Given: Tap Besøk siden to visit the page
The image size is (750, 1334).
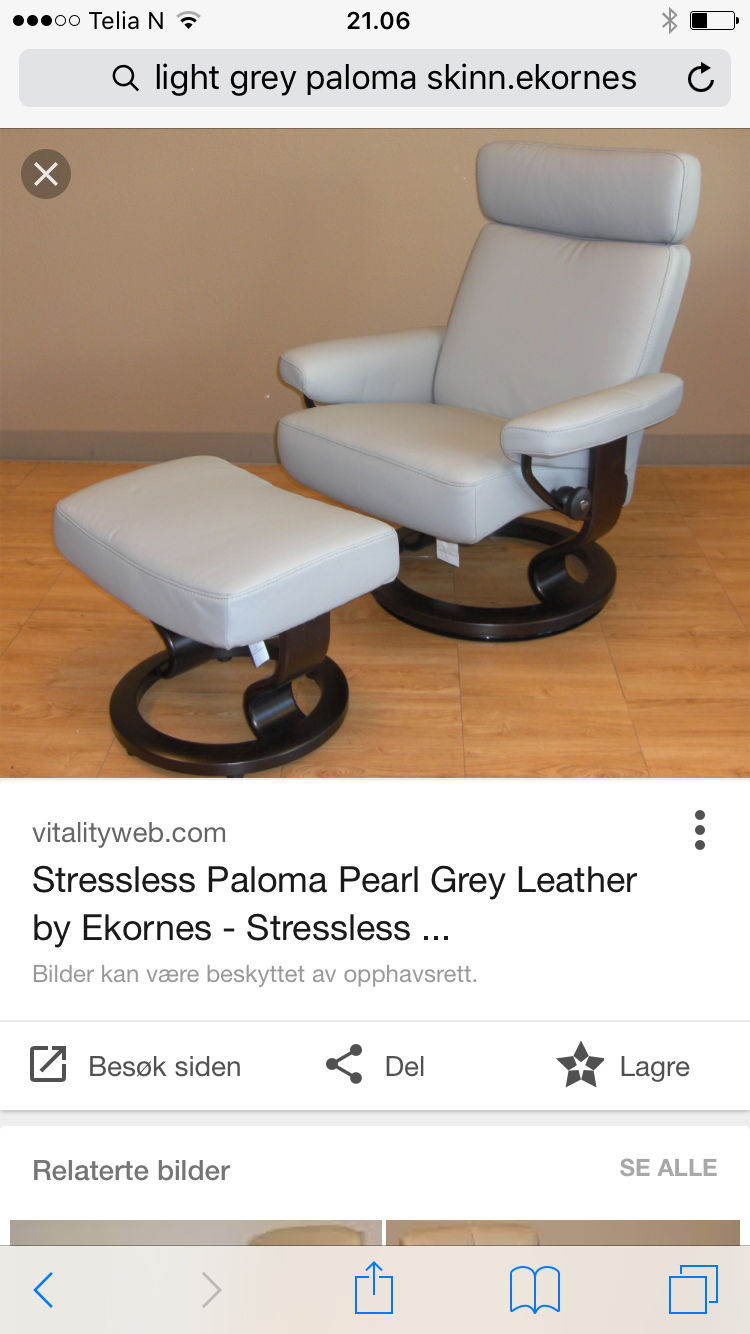Looking at the screenshot, I should click(x=136, y=1066).
